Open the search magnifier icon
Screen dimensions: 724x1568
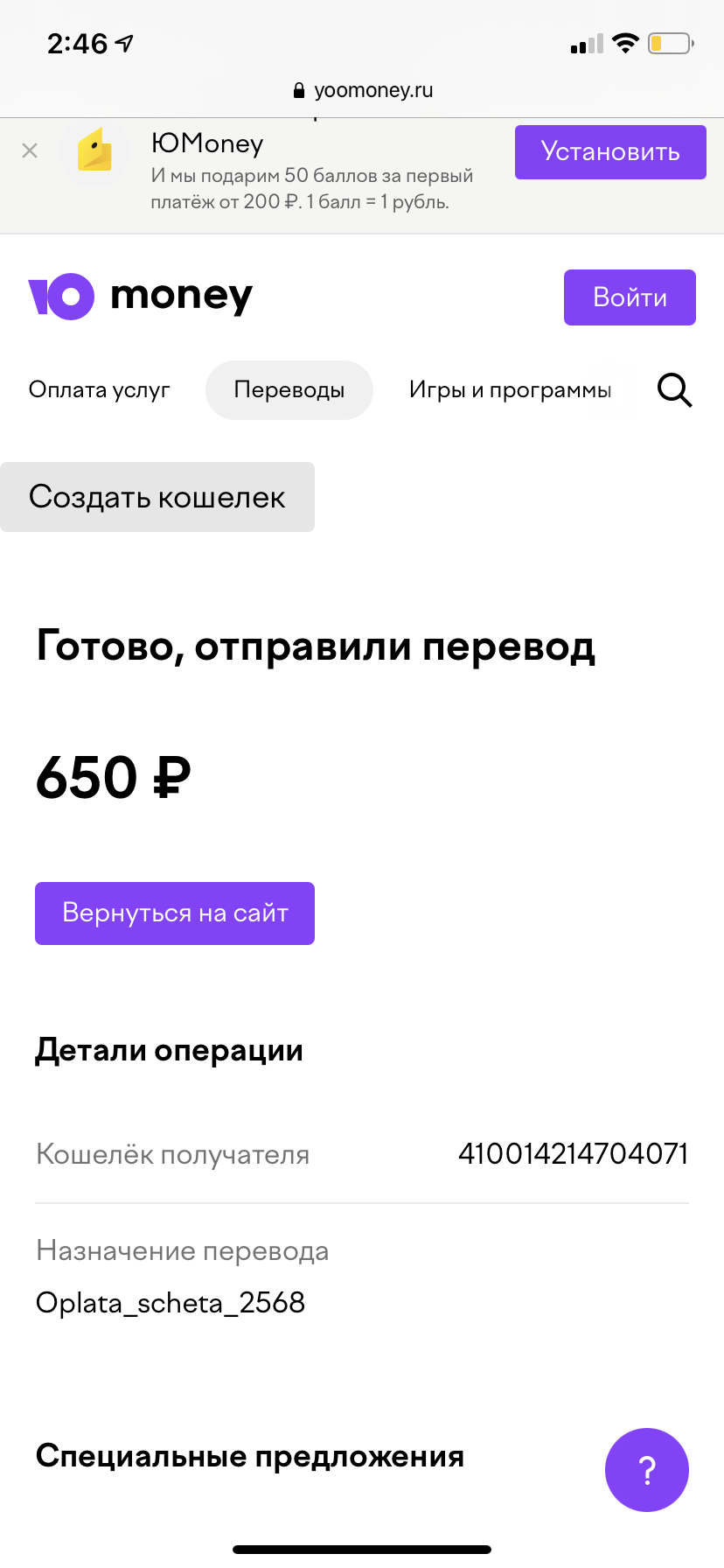674,390
